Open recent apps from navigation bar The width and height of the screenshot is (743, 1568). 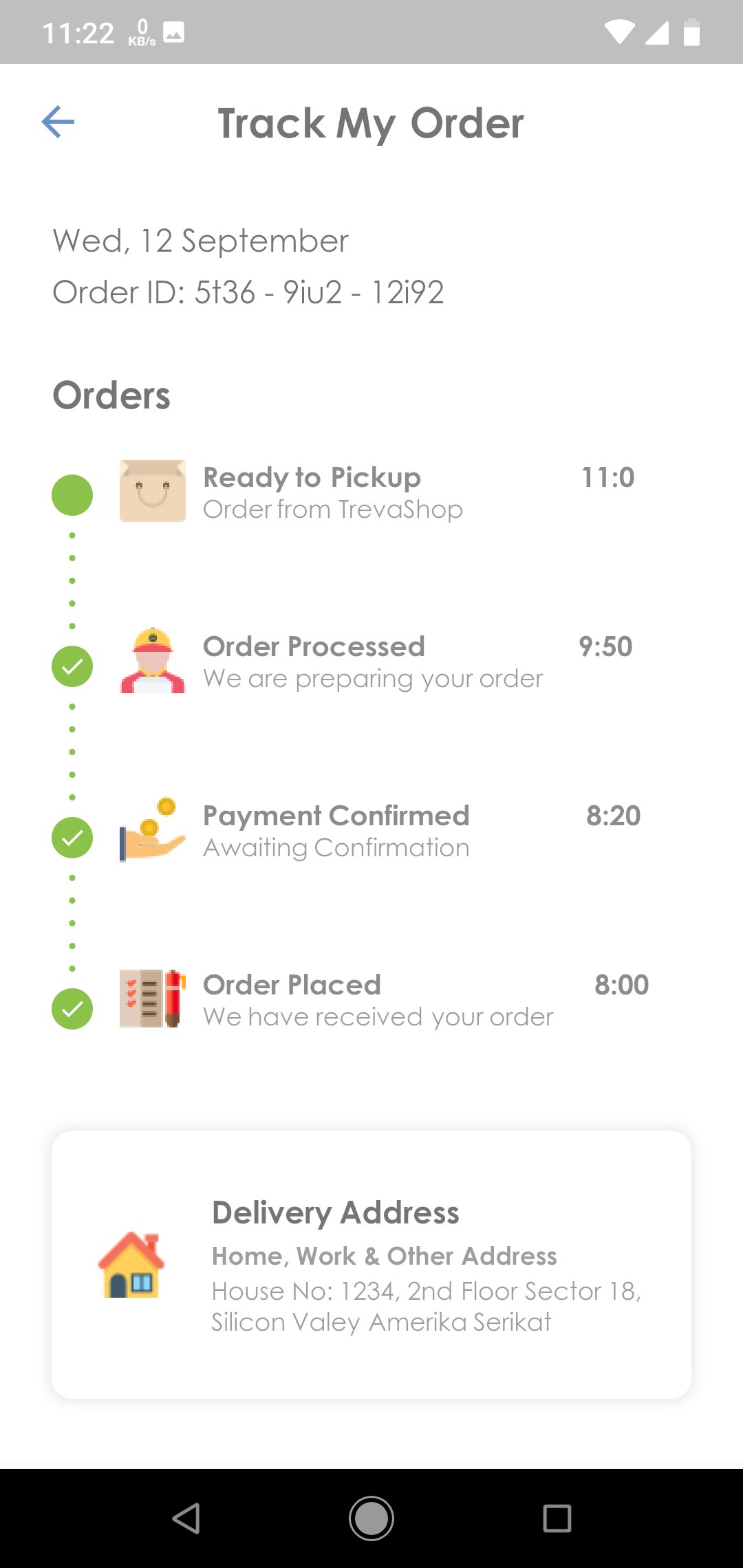557,1518
